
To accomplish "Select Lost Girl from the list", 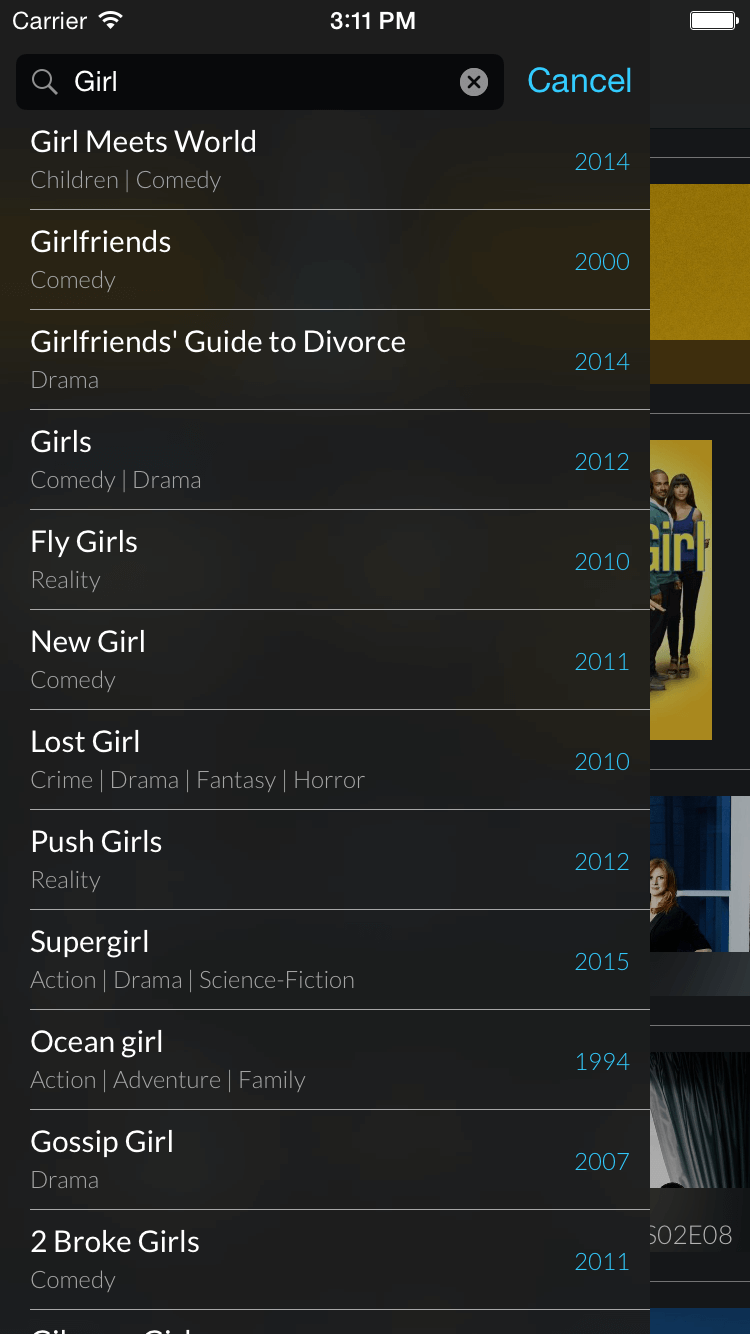I will (x=325, y=760).
